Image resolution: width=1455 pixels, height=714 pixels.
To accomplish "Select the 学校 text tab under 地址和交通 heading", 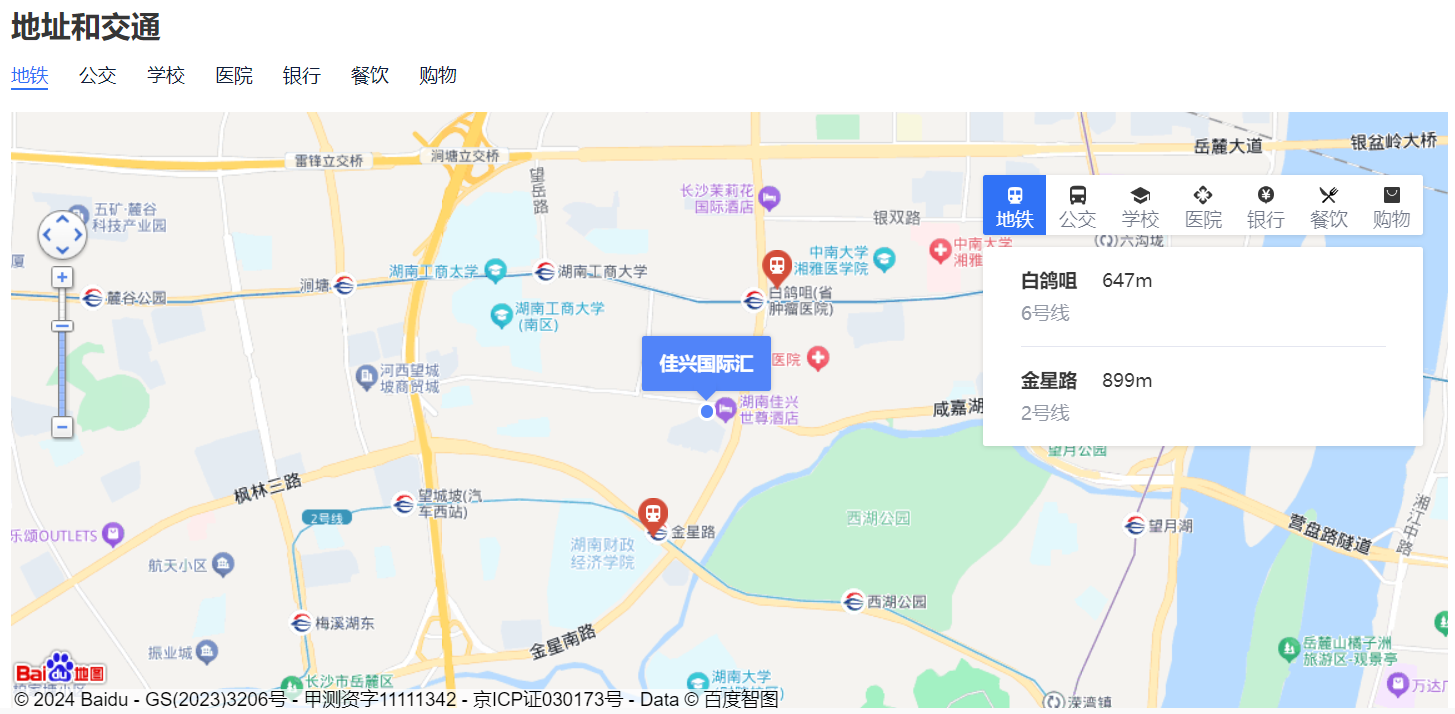I will coord(166,75).
